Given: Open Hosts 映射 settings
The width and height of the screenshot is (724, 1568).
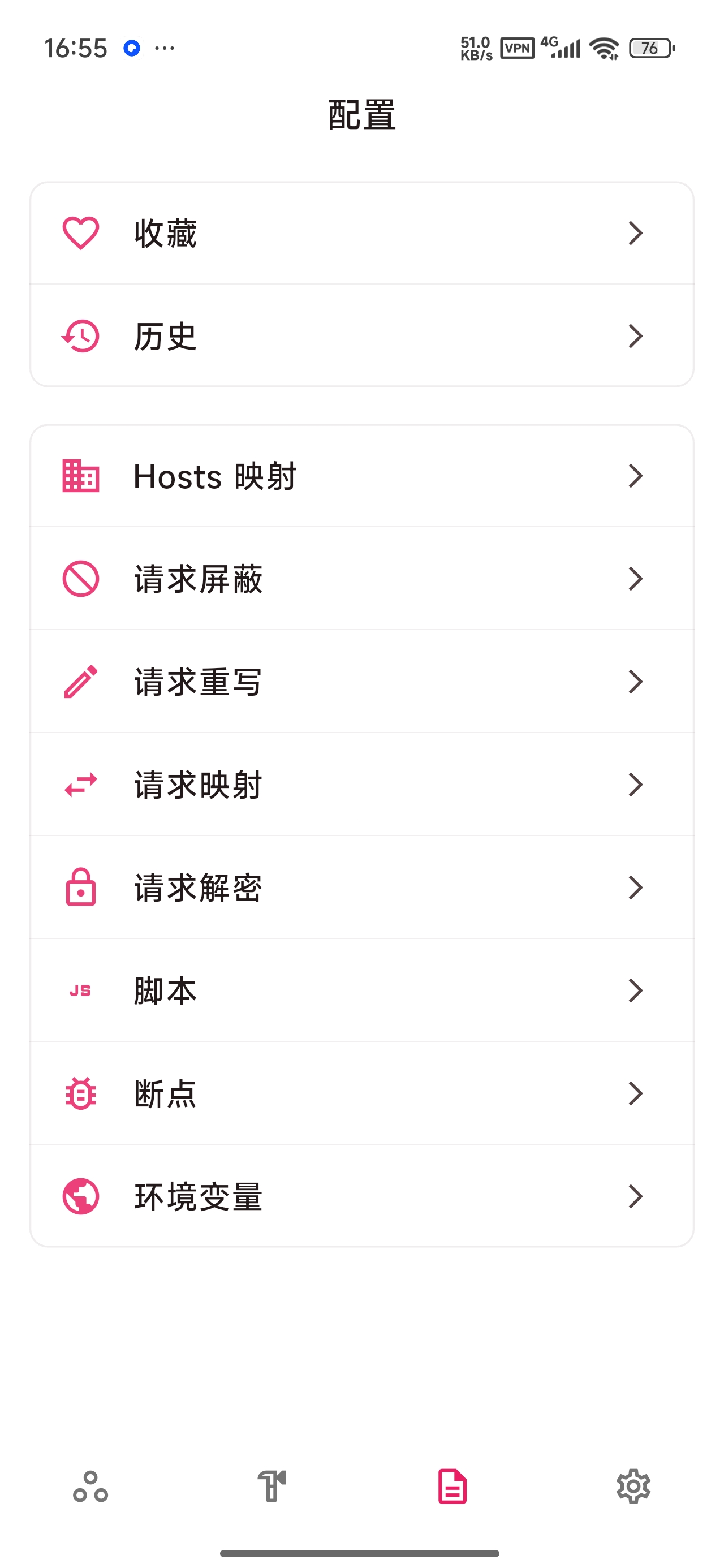Looking at the screenshot, I should click(x=361, y=476).
